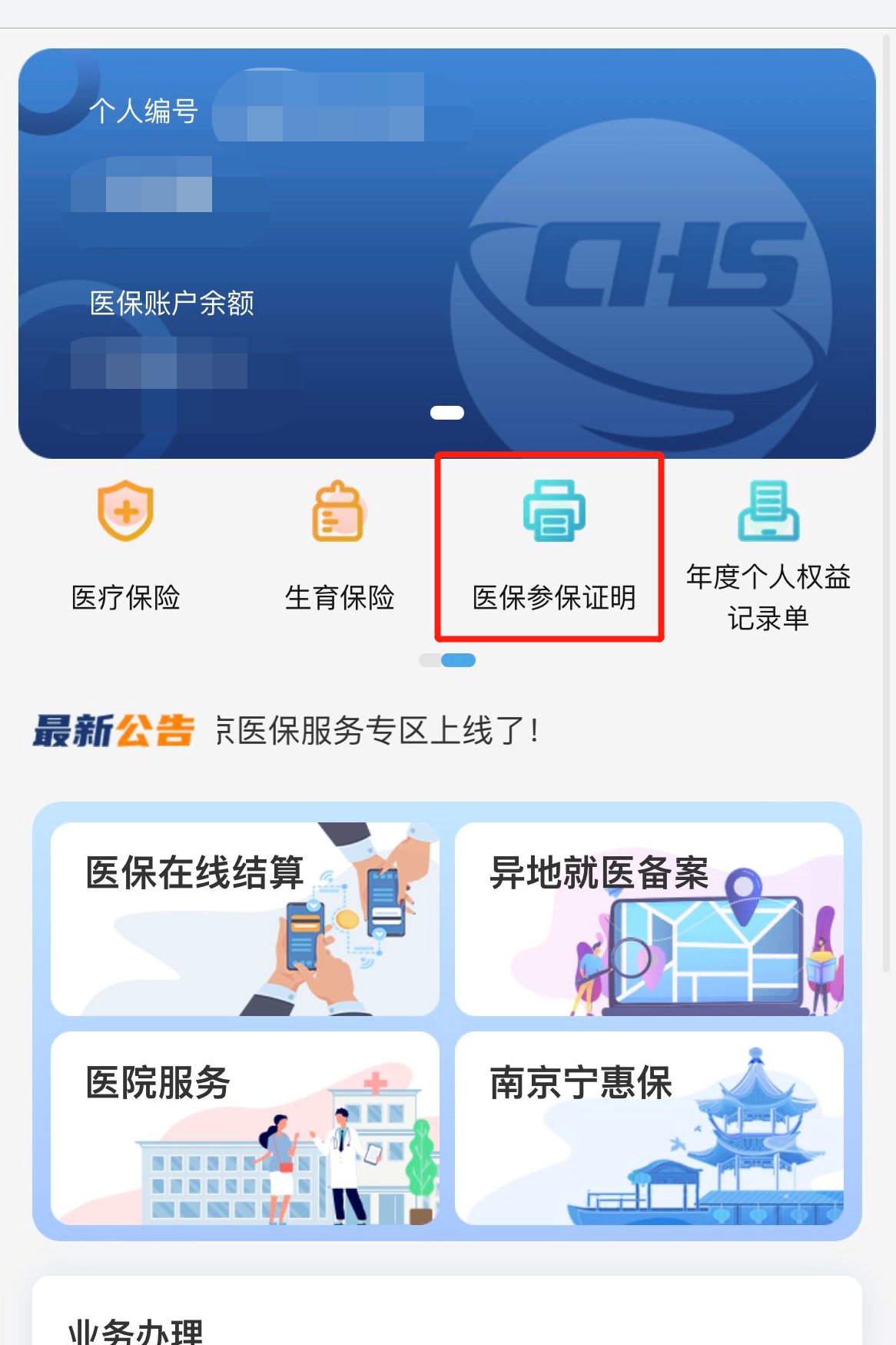The image size is (896, 1345).
Task: Open the 医保在线结算 card
Action: tap(244, 918)
